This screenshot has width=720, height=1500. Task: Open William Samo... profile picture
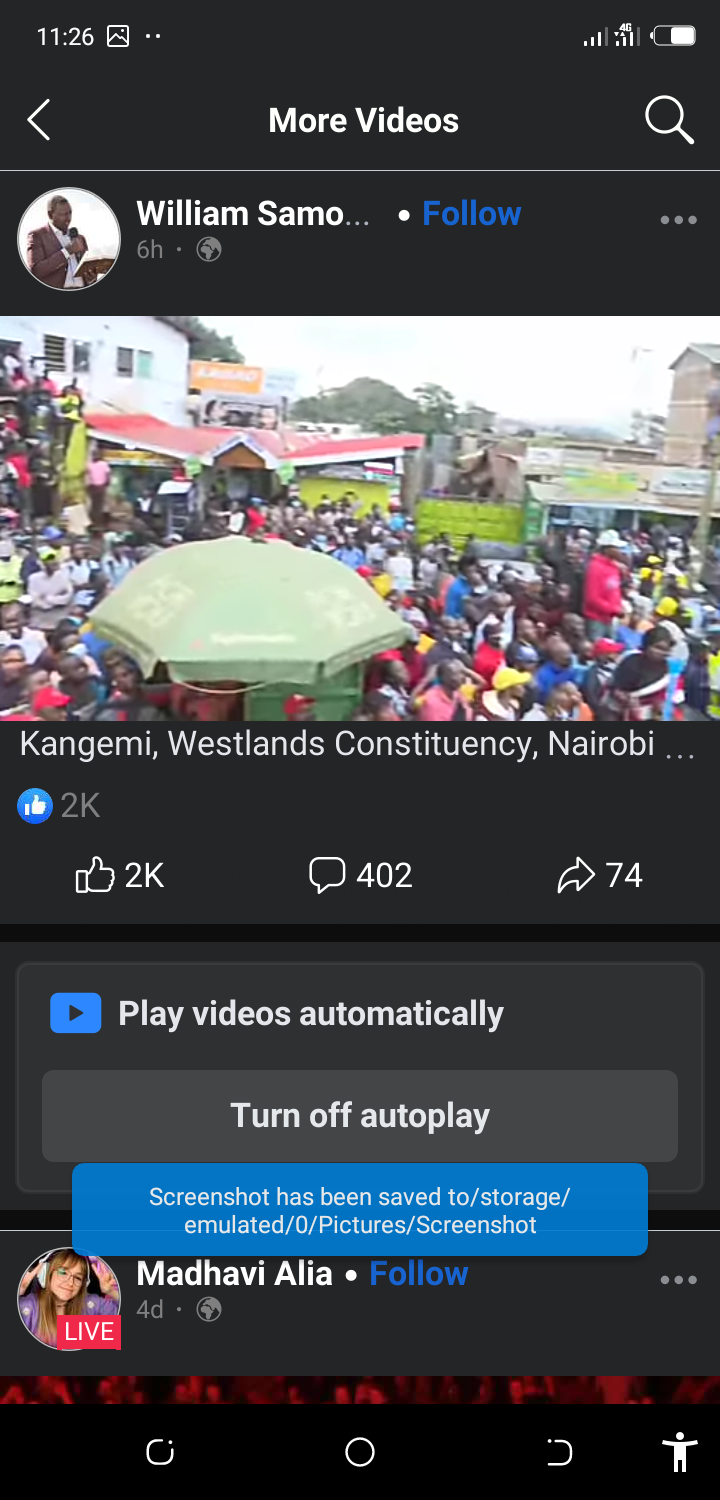(x=69, y=239)
